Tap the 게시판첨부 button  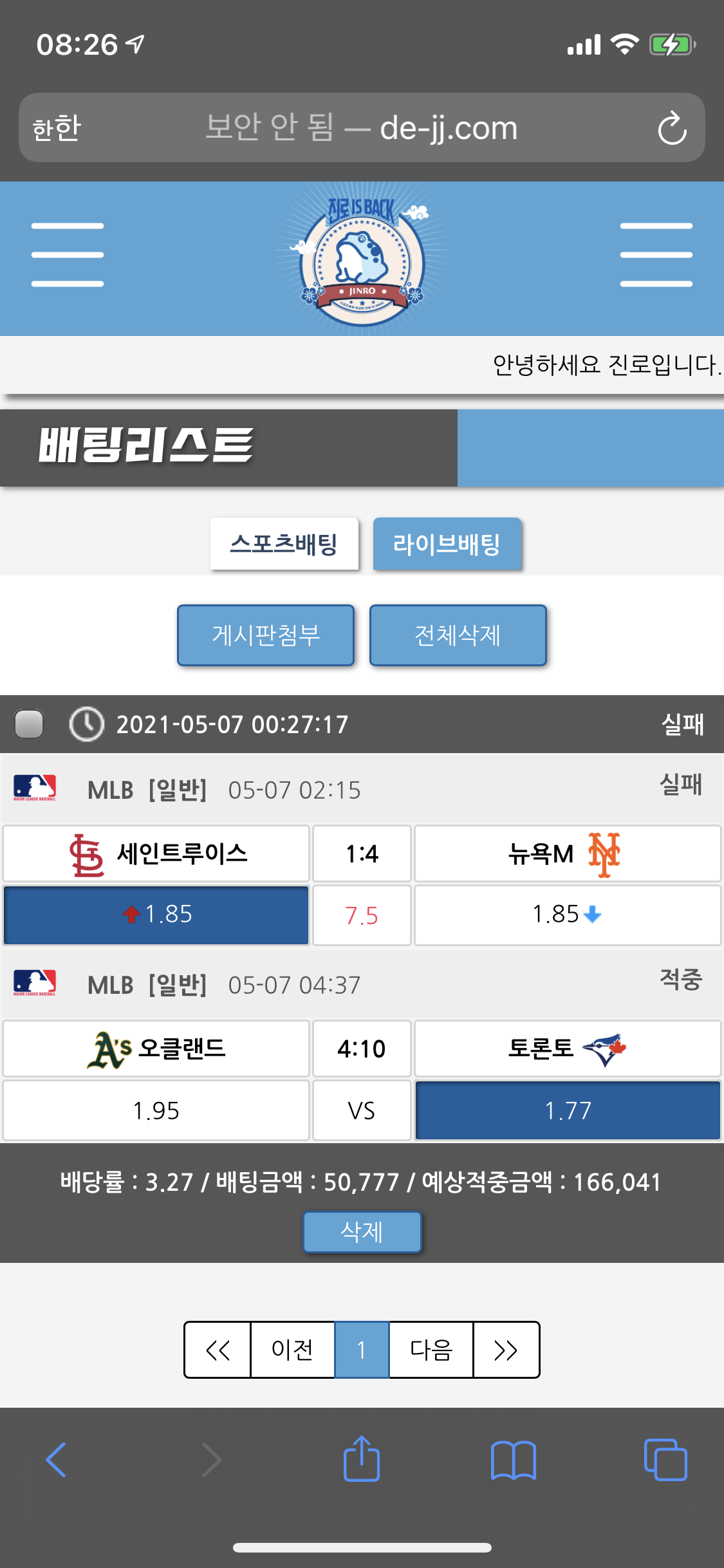click(266, 635)
